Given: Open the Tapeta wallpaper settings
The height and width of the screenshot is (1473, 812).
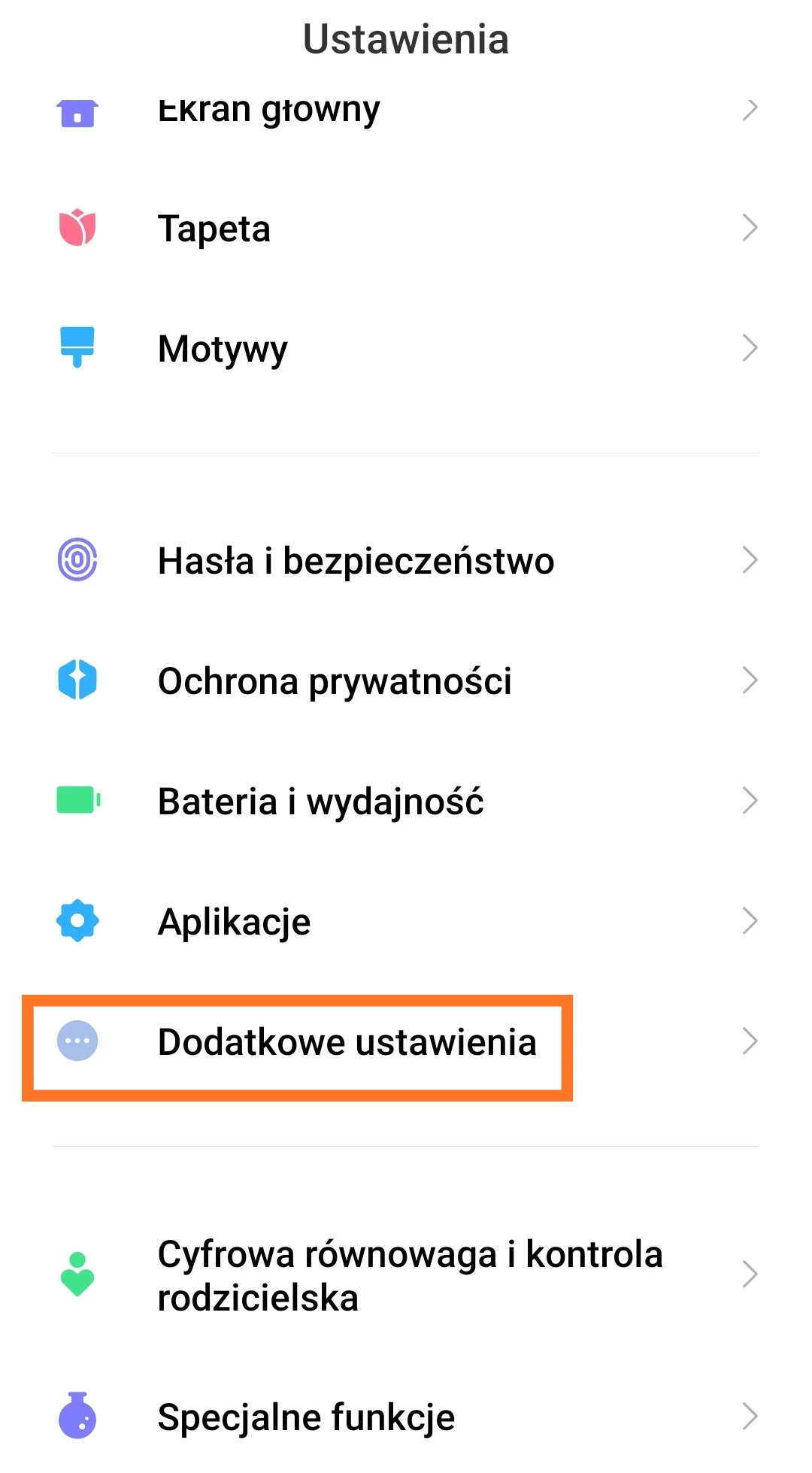Looking at the screenshot, I should coord(406,229).
